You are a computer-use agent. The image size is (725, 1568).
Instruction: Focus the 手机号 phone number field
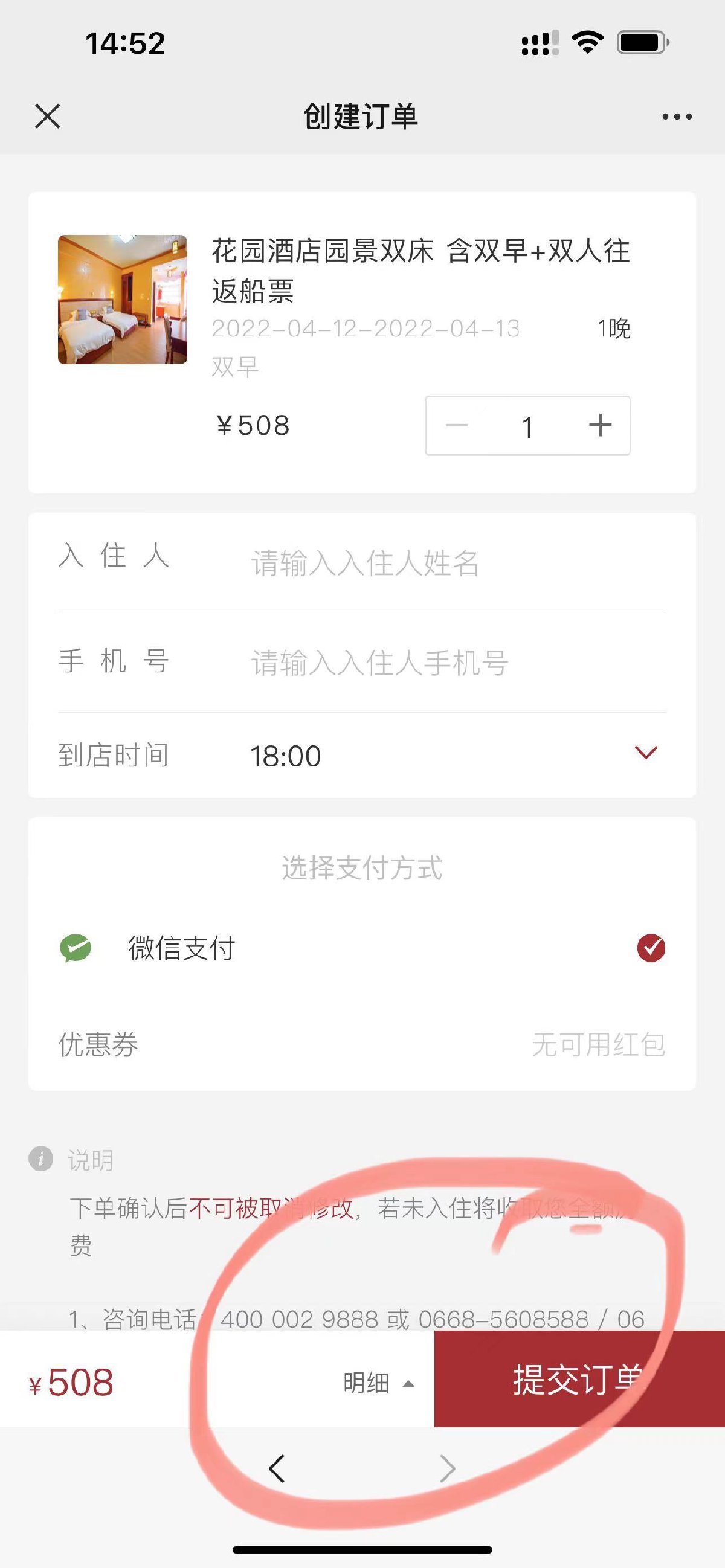coord(380,662)
